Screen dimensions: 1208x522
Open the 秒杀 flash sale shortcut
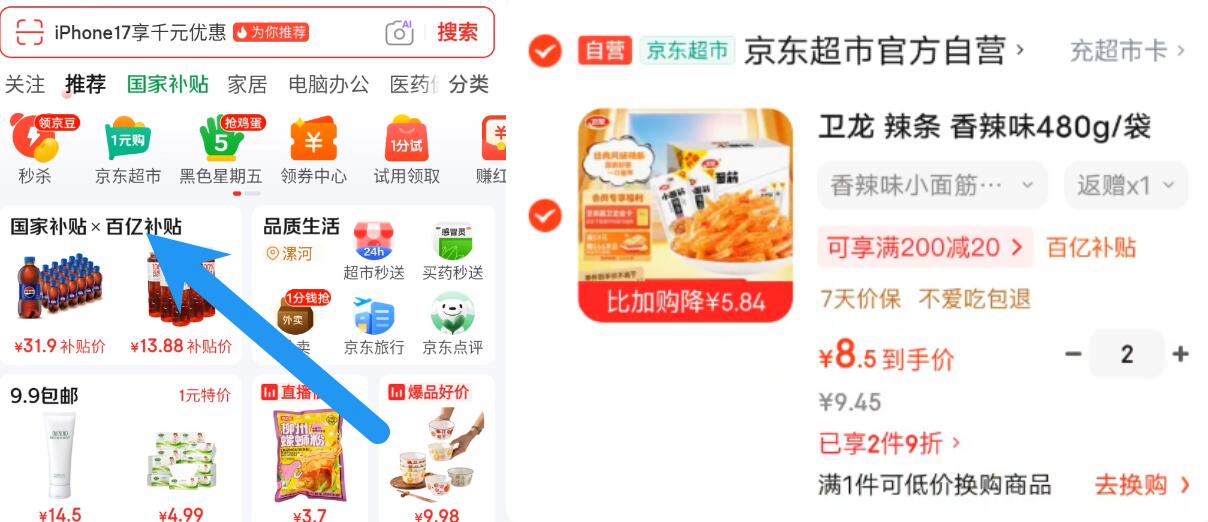coord(35,150)
